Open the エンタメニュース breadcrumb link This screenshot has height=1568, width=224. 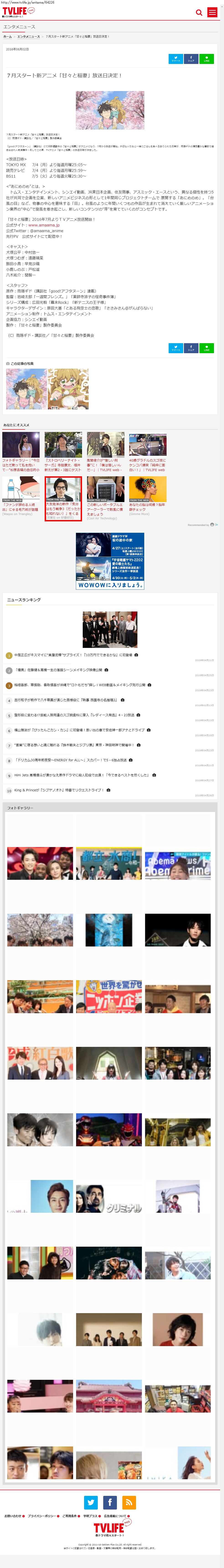point(28,36)
